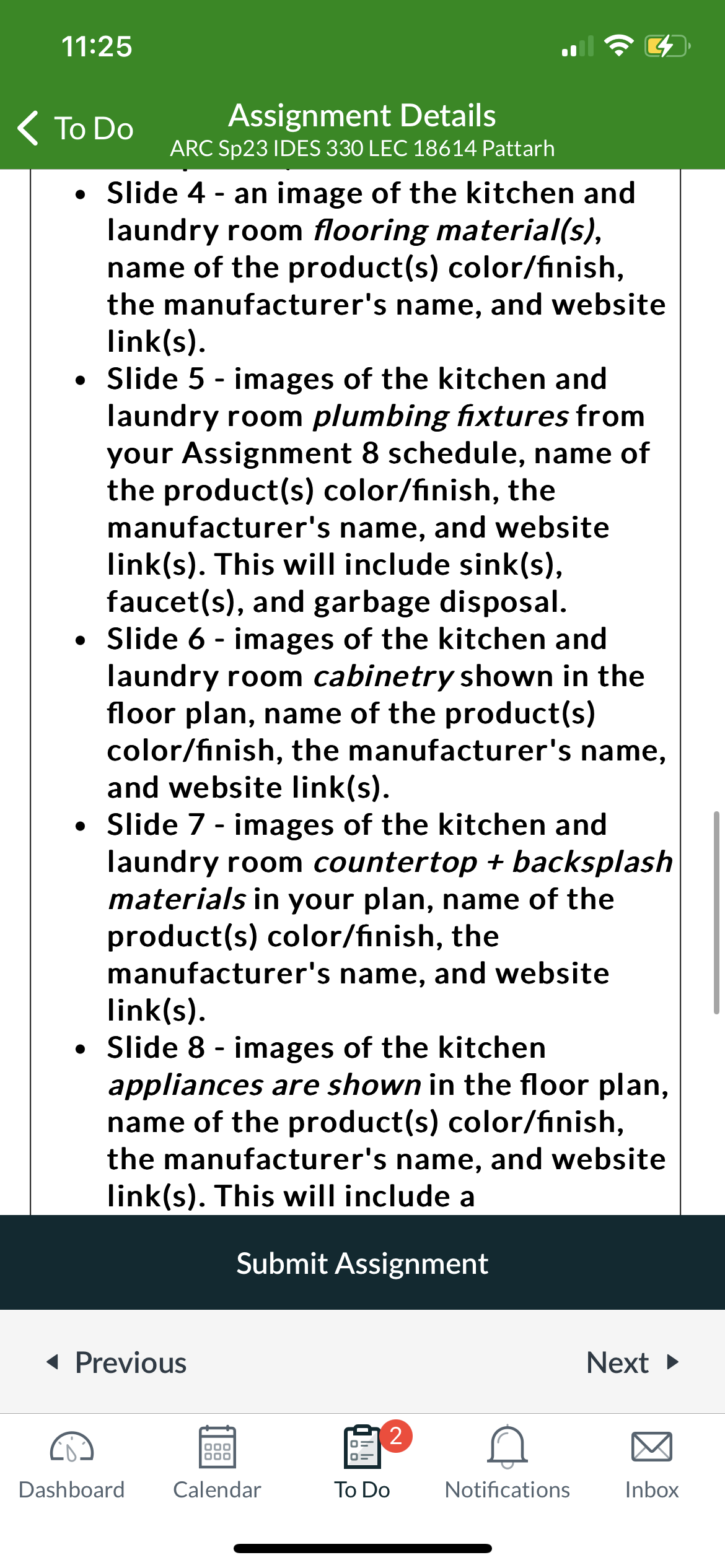Open the Dashboard tab

(72, 1465)
